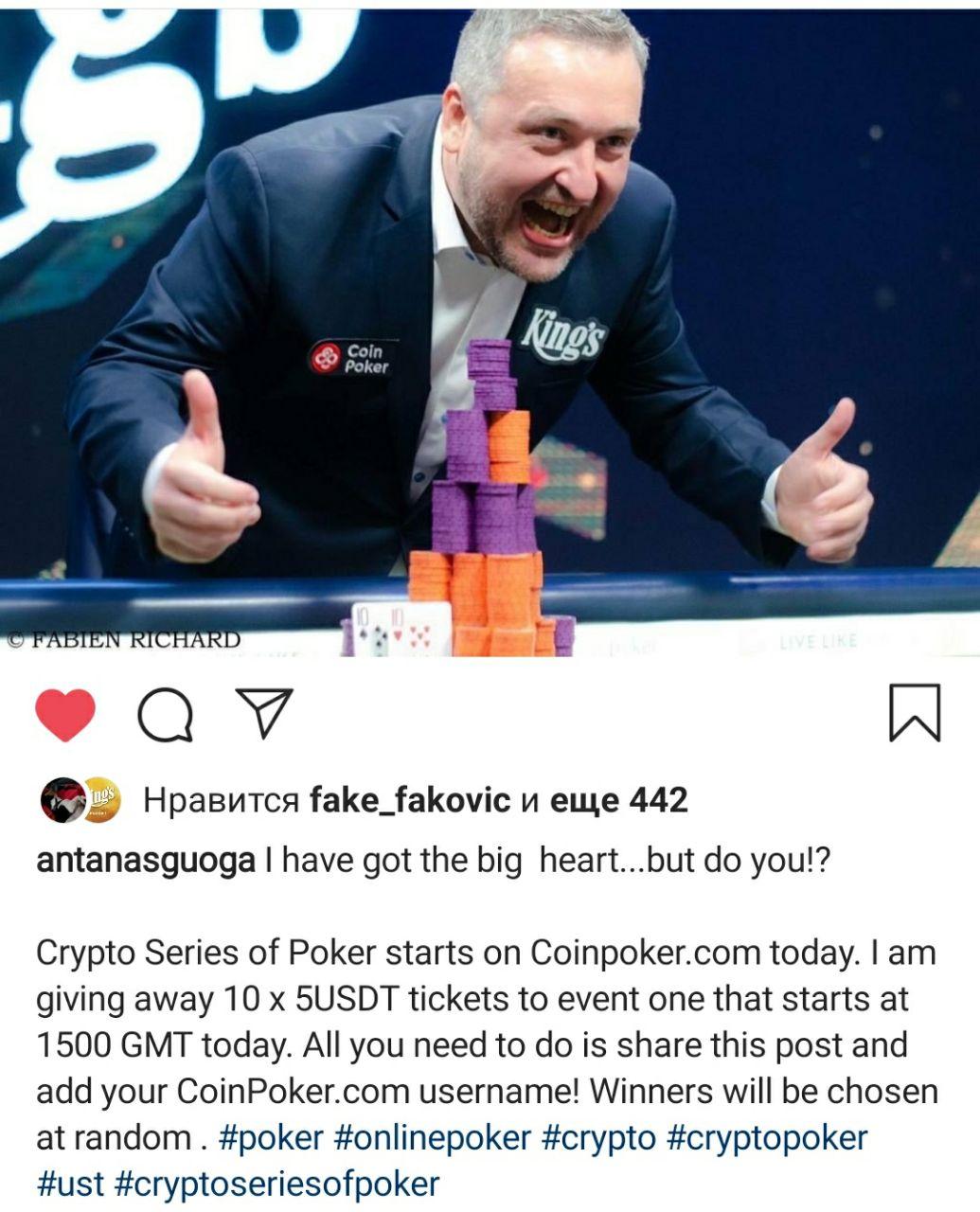
Task: Tap the post photo of the poker winner
Action: click(x=490, y=331)
